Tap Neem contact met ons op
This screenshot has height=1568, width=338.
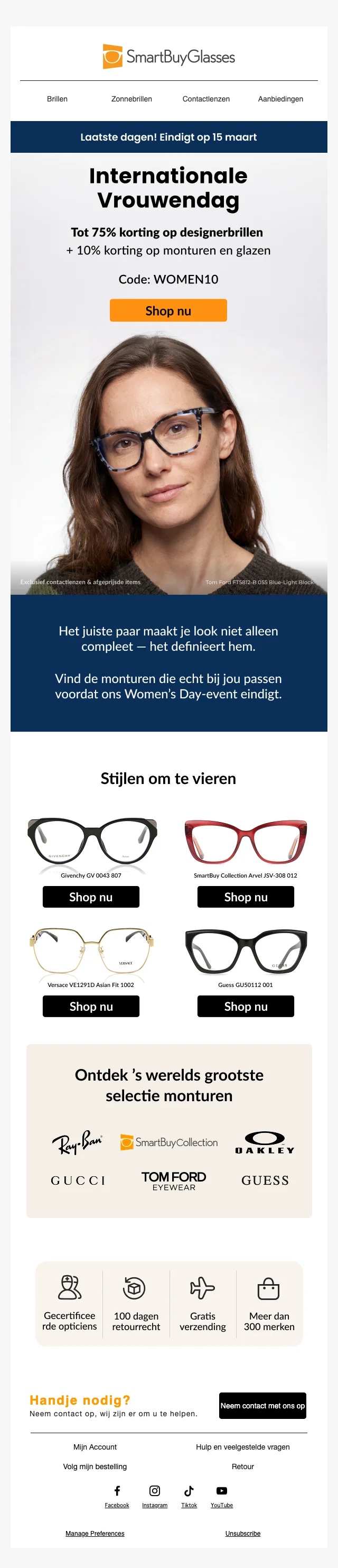pyautogui.click(x=262, y=1406)
